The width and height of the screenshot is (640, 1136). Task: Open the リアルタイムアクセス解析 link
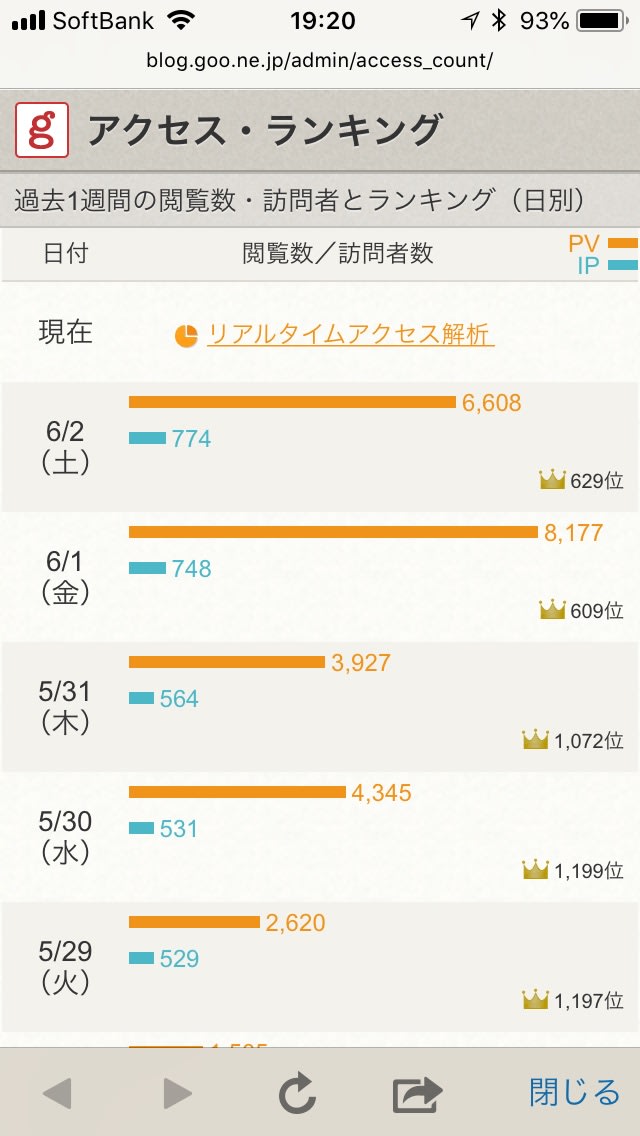click(351, 335)
